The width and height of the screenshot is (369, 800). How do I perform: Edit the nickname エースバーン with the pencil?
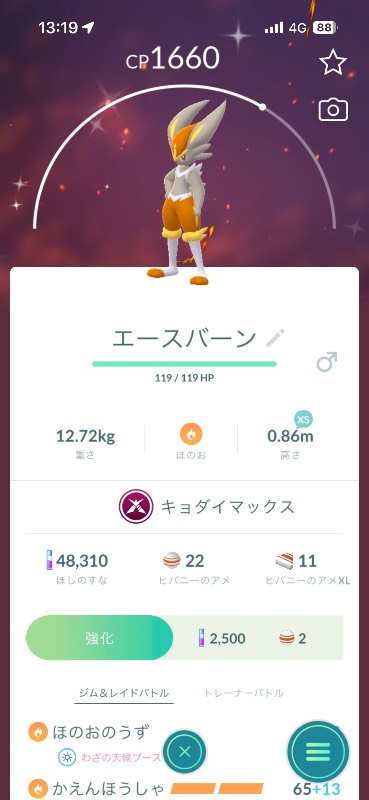275,338
